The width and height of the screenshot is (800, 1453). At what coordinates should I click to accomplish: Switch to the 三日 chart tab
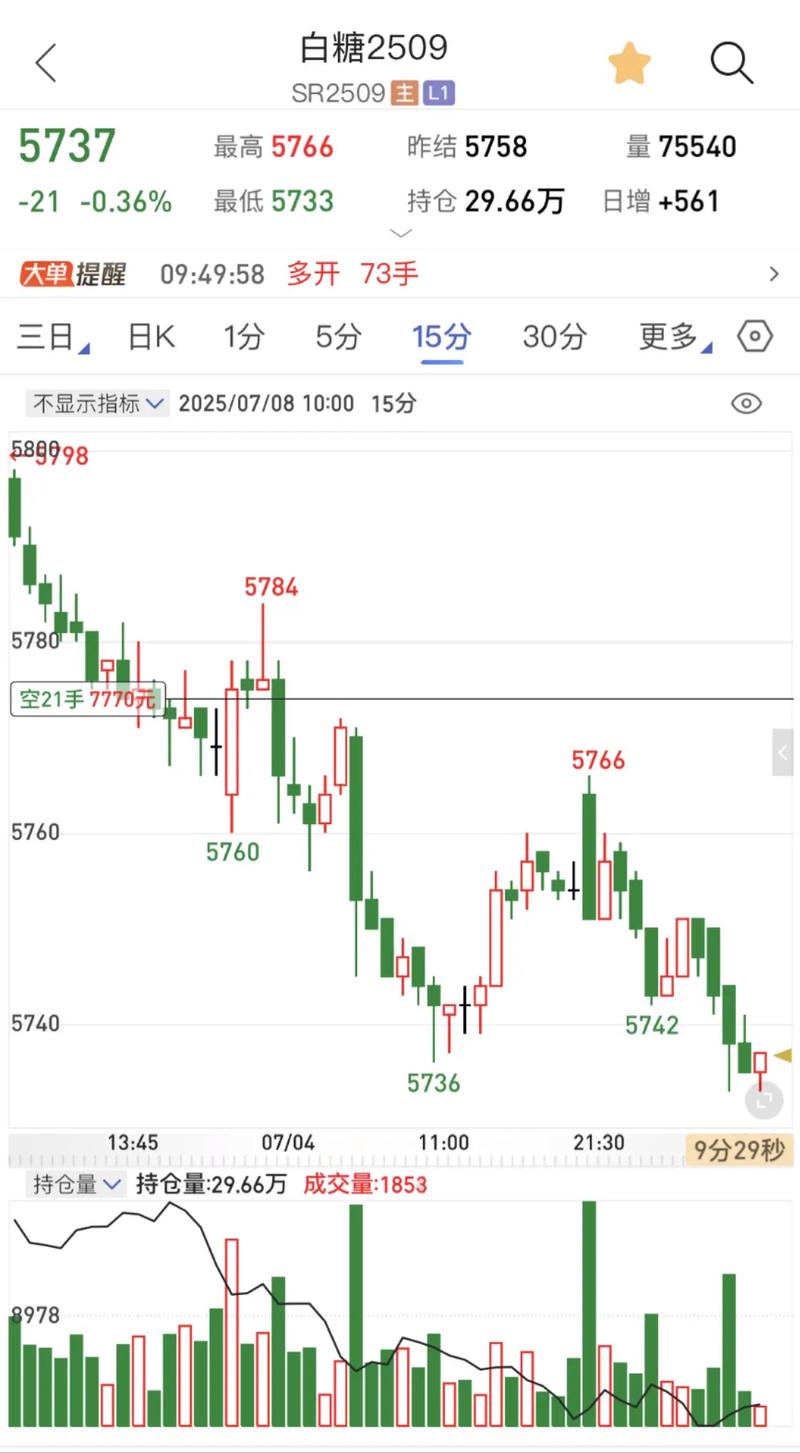(x=52, y=338)
